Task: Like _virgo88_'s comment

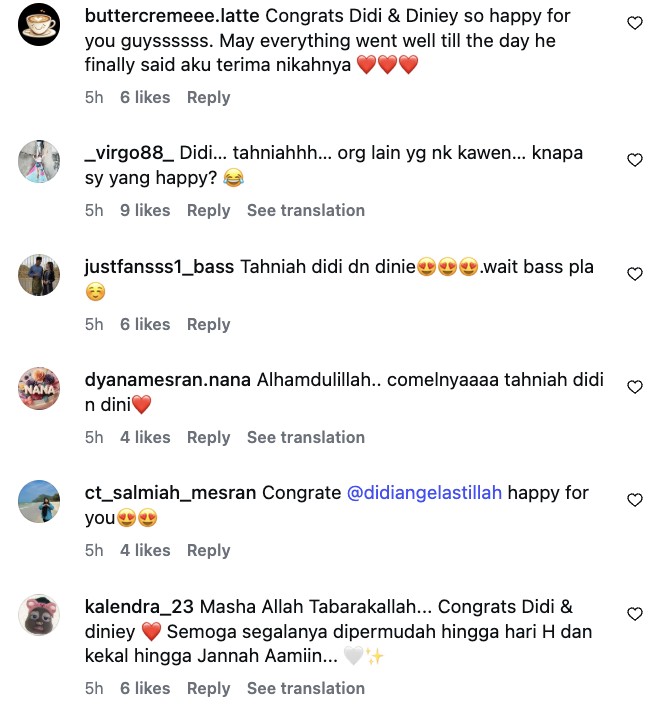Action: coord(634,160)
